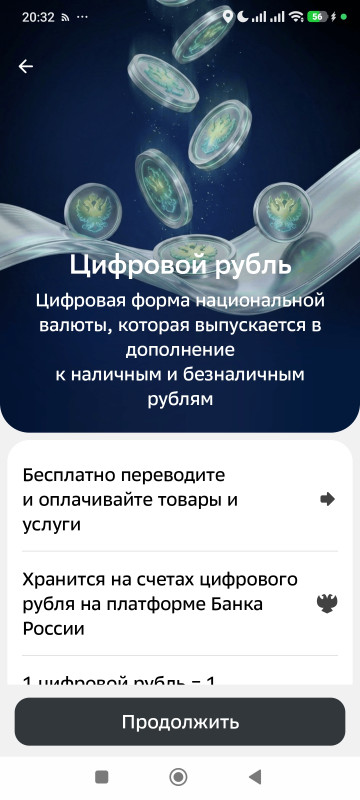Image resolution: width=360 pixels, height=800 pixels.
Task: Tap the system back triangle
Action: pos(255,777)
